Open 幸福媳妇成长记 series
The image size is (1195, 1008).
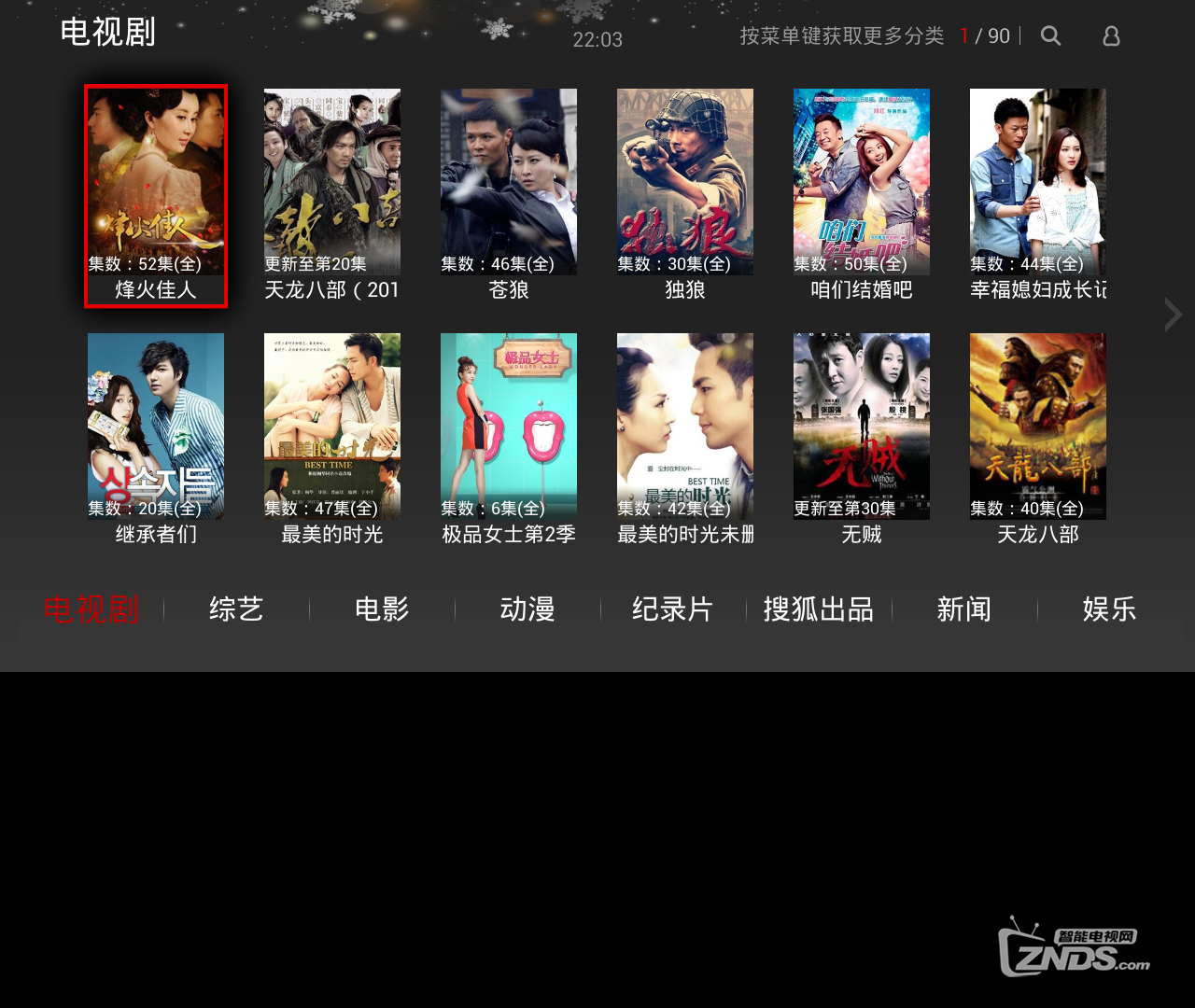click(x=1038, y=196)
